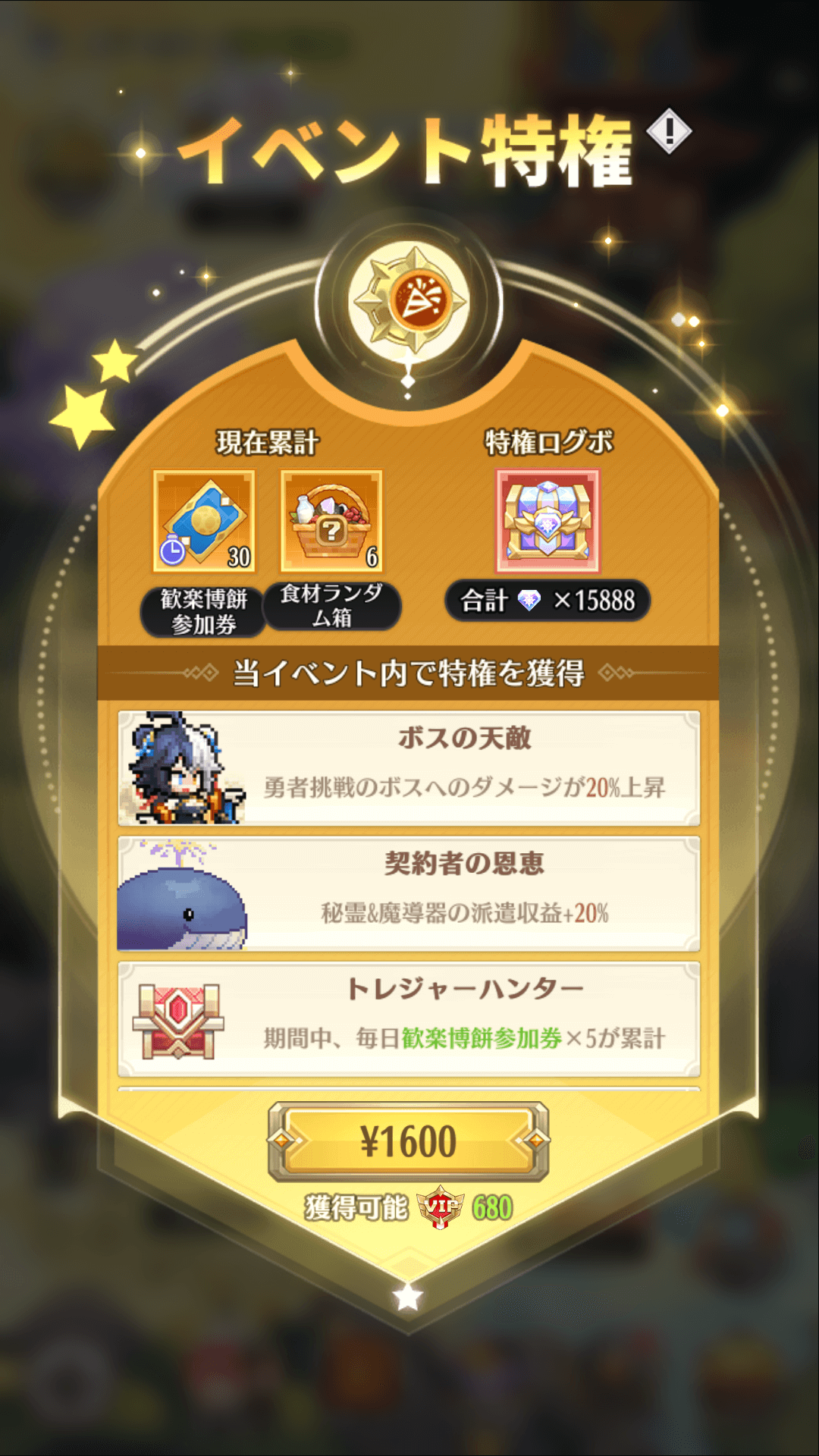The image size is (819, 1456).
Task: View the 食材ランダム箱 item details
Action: tap(331, 521)
